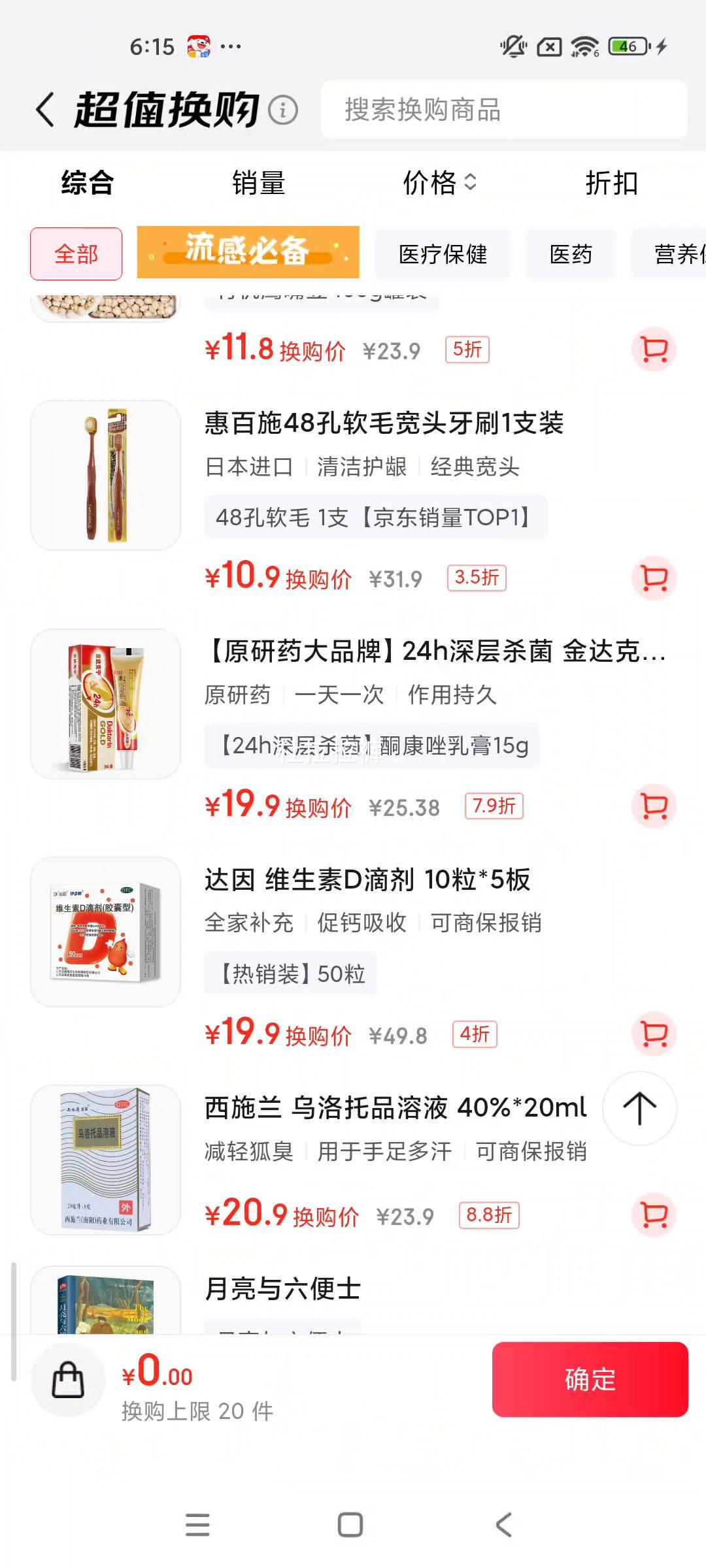
Task: Open the 月亮与六便士 book listing
Action: pyautogui.click(x=282, y=1288)
